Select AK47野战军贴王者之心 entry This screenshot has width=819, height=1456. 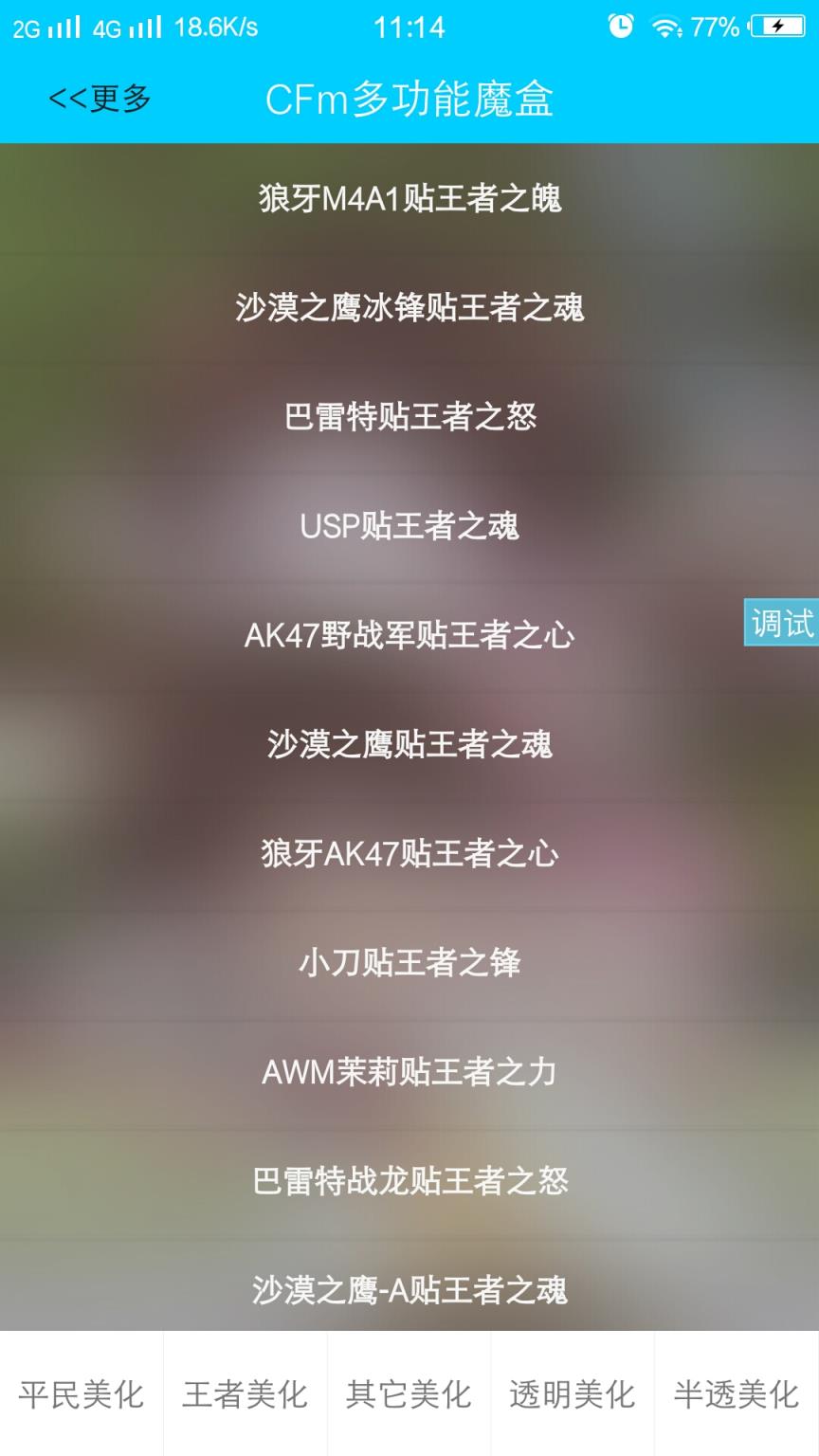(x=409, y=636)
